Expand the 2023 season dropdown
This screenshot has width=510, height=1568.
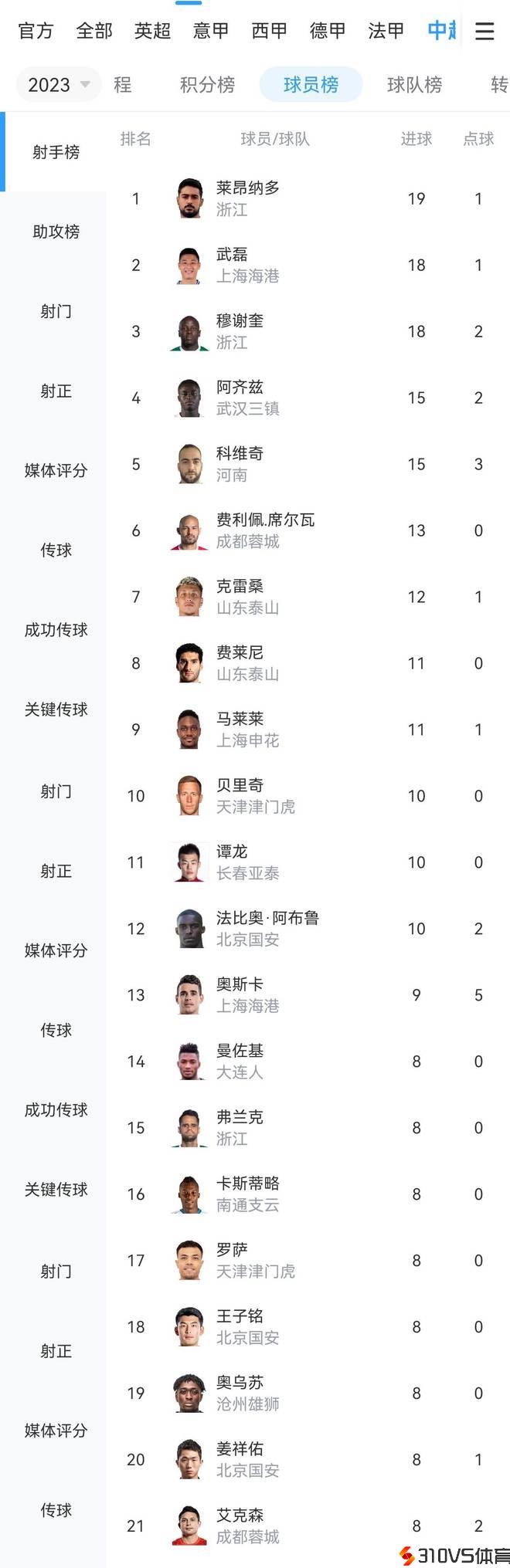tap(59, 85)
